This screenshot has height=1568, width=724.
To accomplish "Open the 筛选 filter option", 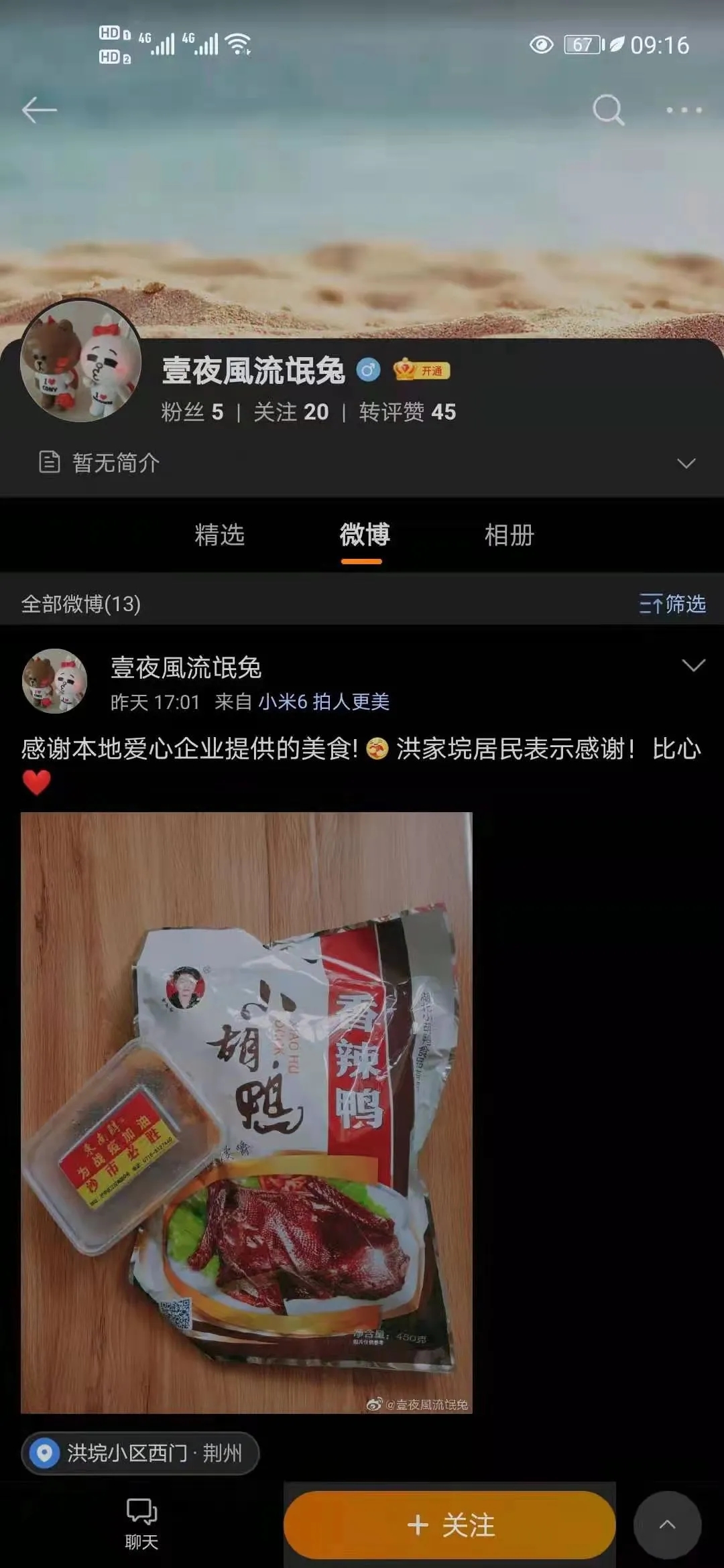I will [672, 604].
